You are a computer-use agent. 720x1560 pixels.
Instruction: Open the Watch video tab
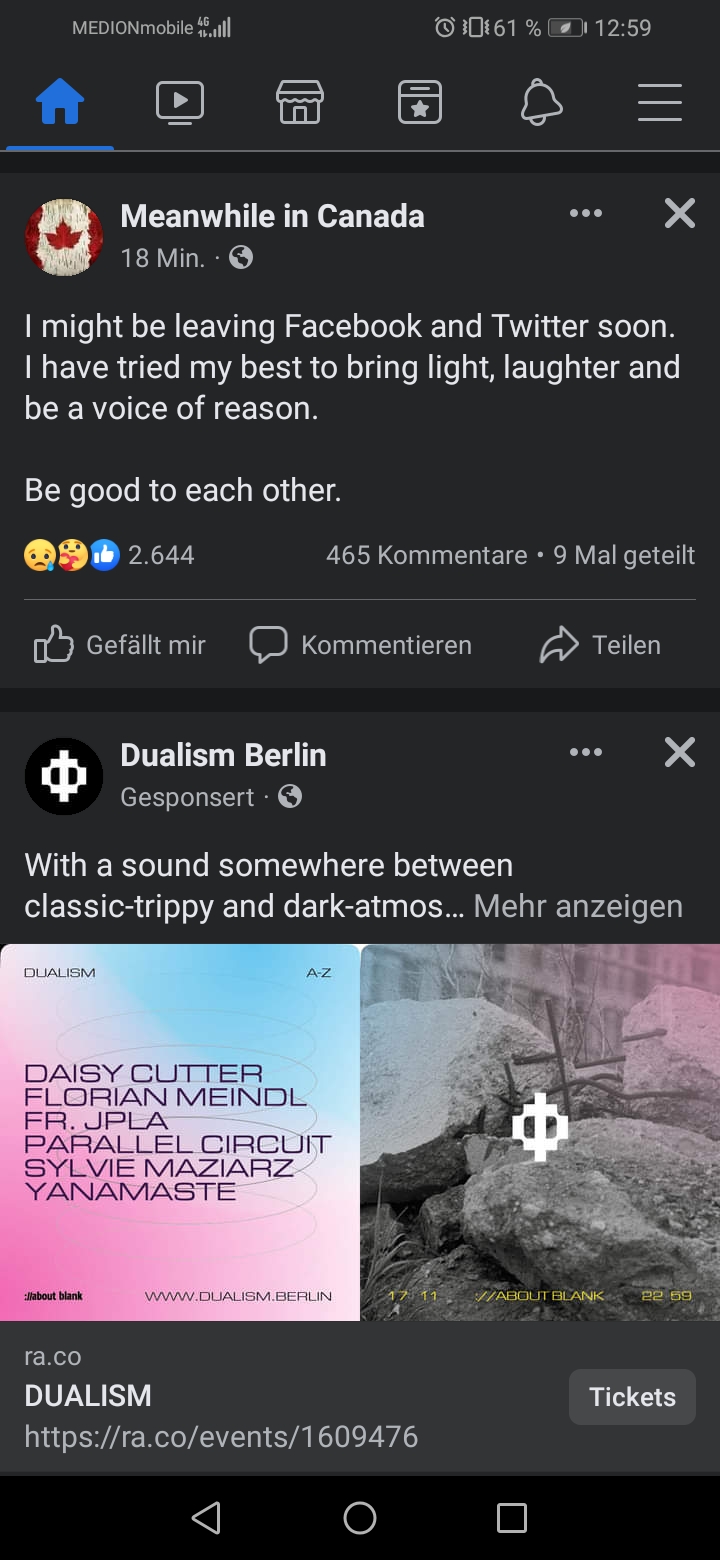(x=180, y=102)
